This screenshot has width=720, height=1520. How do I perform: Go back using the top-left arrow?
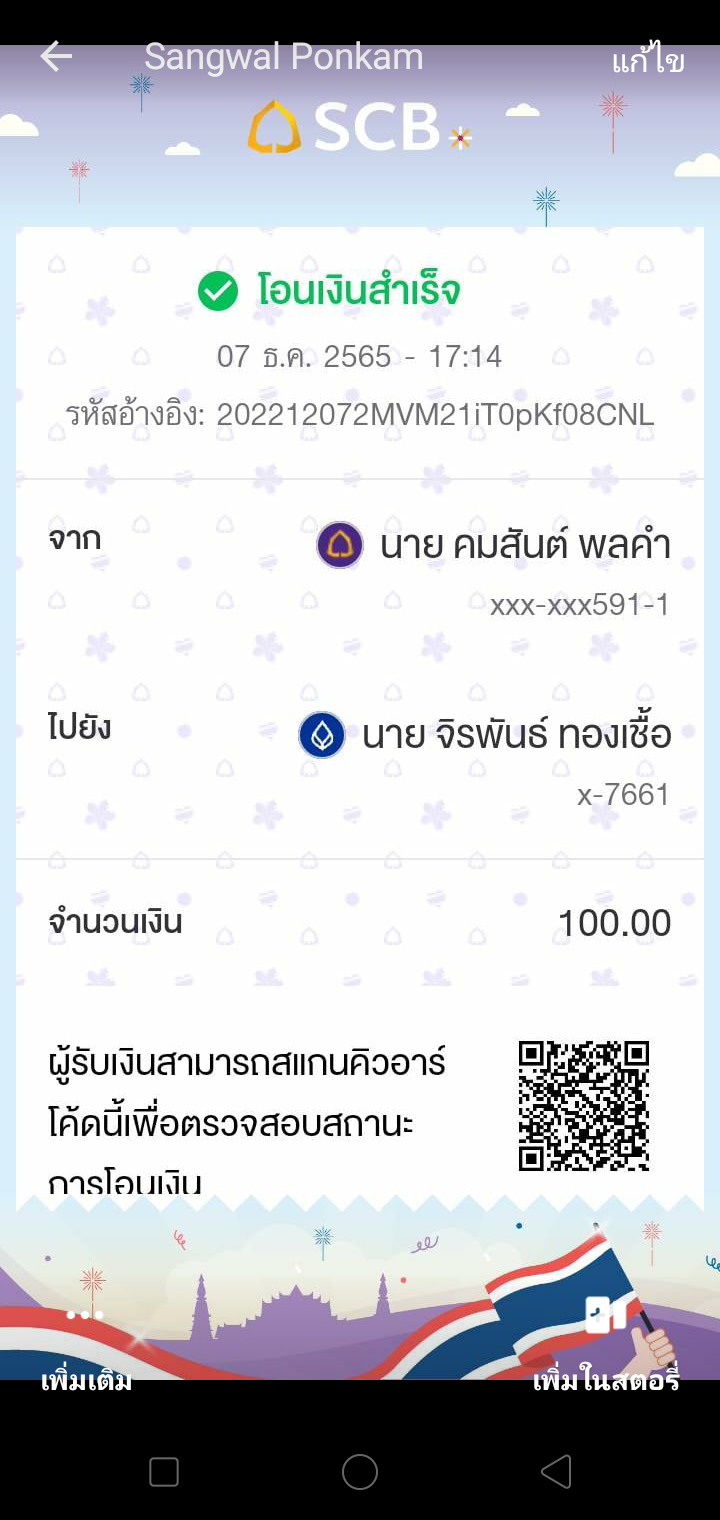pyautogui.click(x=56, y=57)
